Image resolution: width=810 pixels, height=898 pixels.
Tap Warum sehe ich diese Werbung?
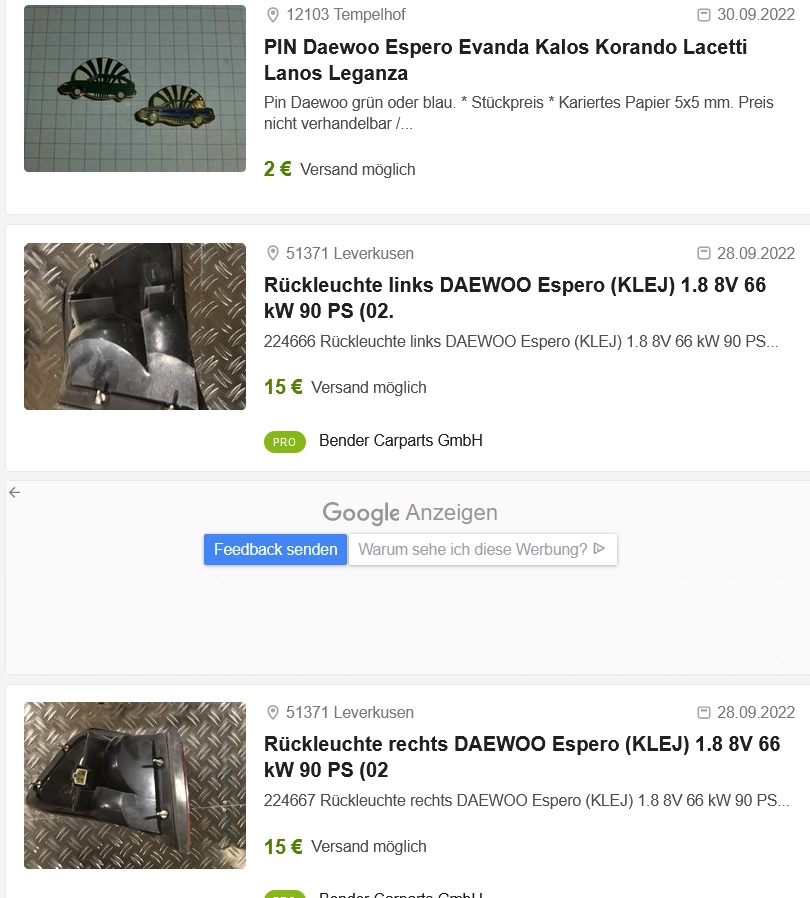(x=482, y=549)
